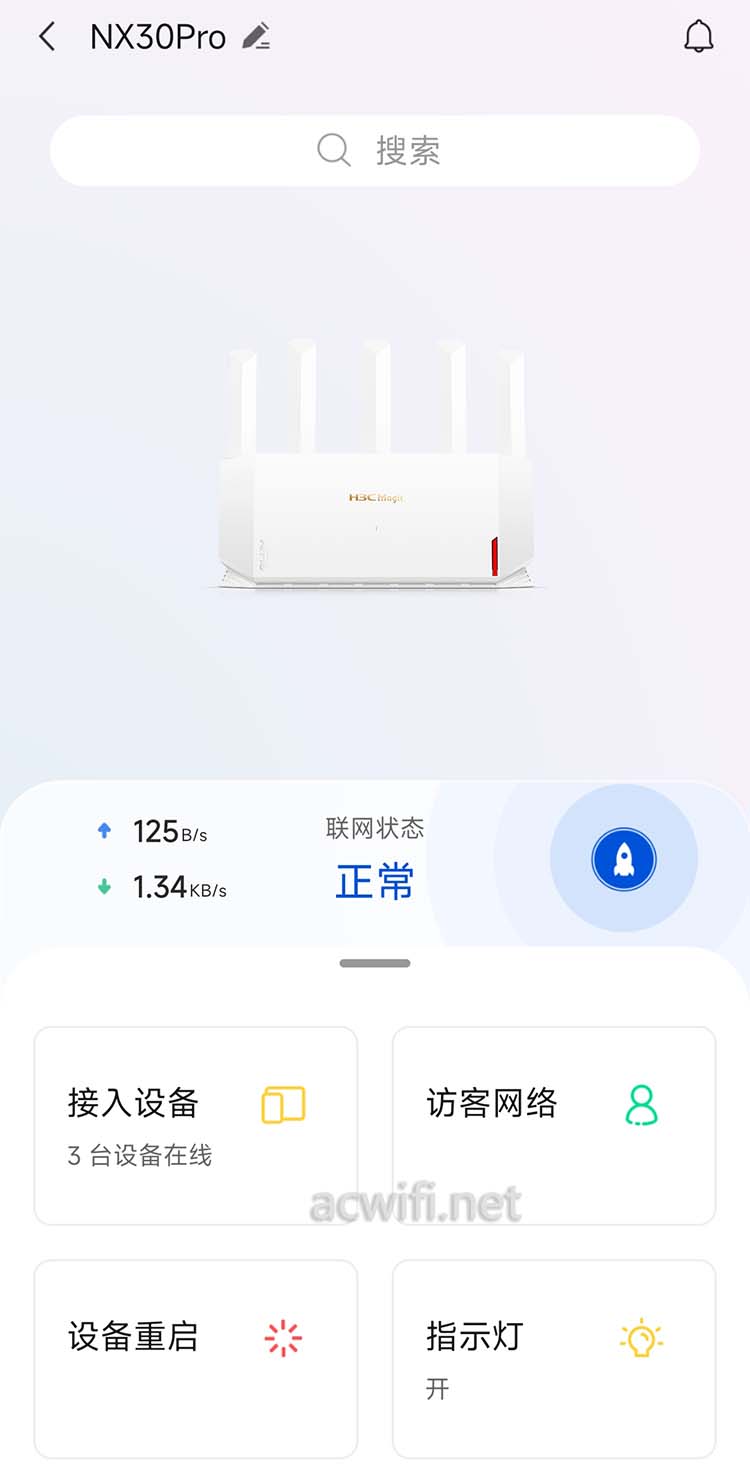Go back using the top-left arrow
The height and width of the screenshot is (1471, 750).
[46, 37]
